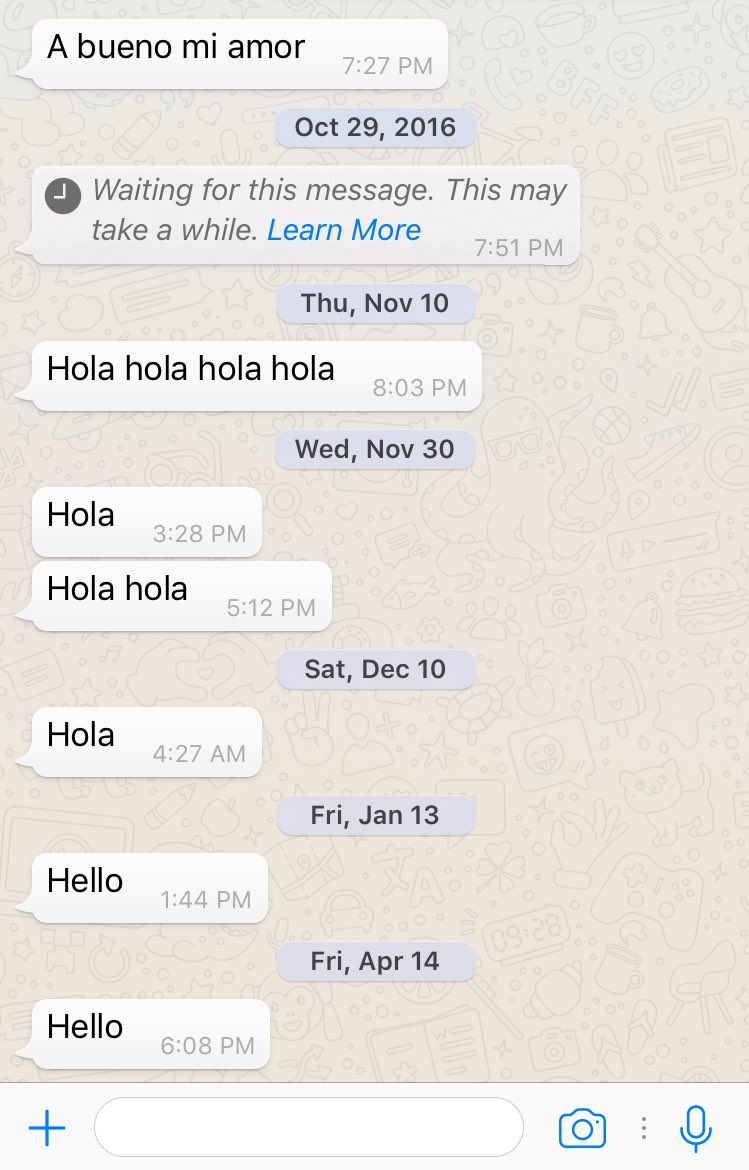Open the camera to take a photo
Viewport: 749px width, 1170px height.
(582, 1129)
